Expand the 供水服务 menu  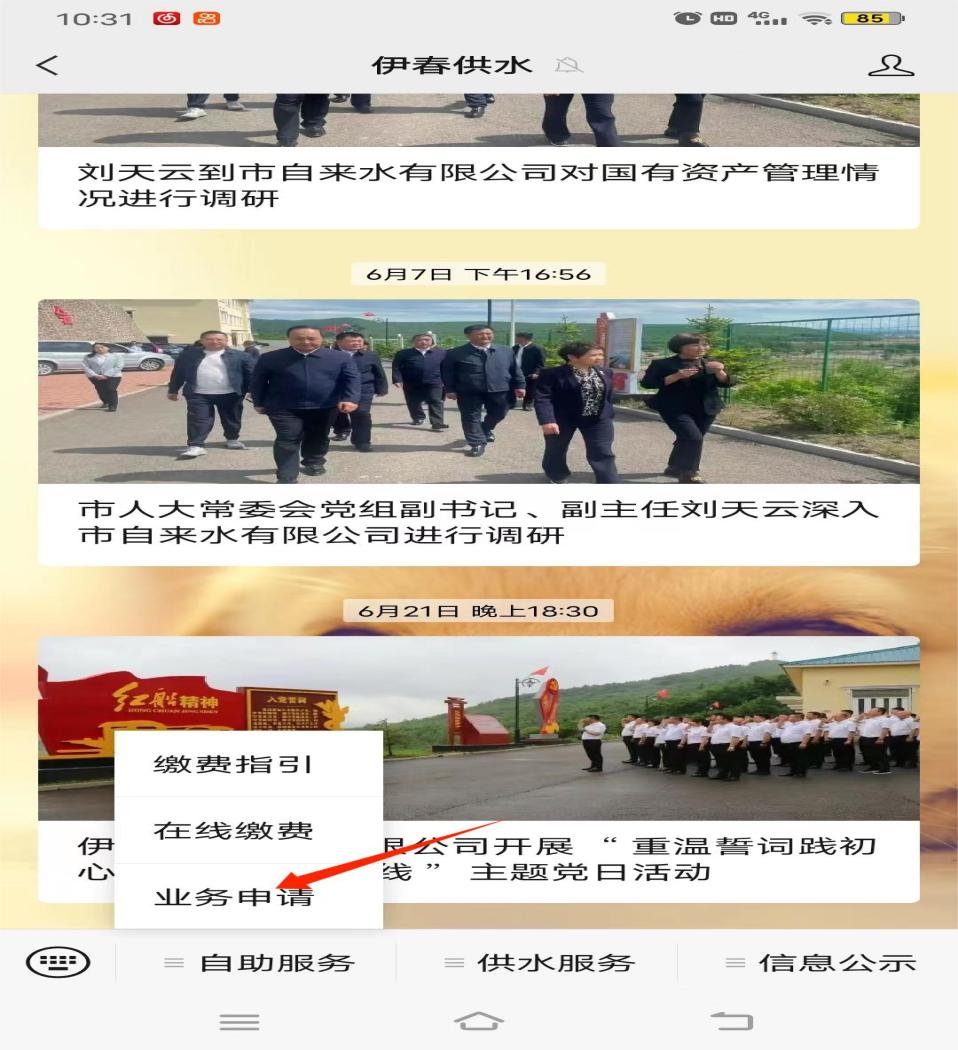click(538, 964)
